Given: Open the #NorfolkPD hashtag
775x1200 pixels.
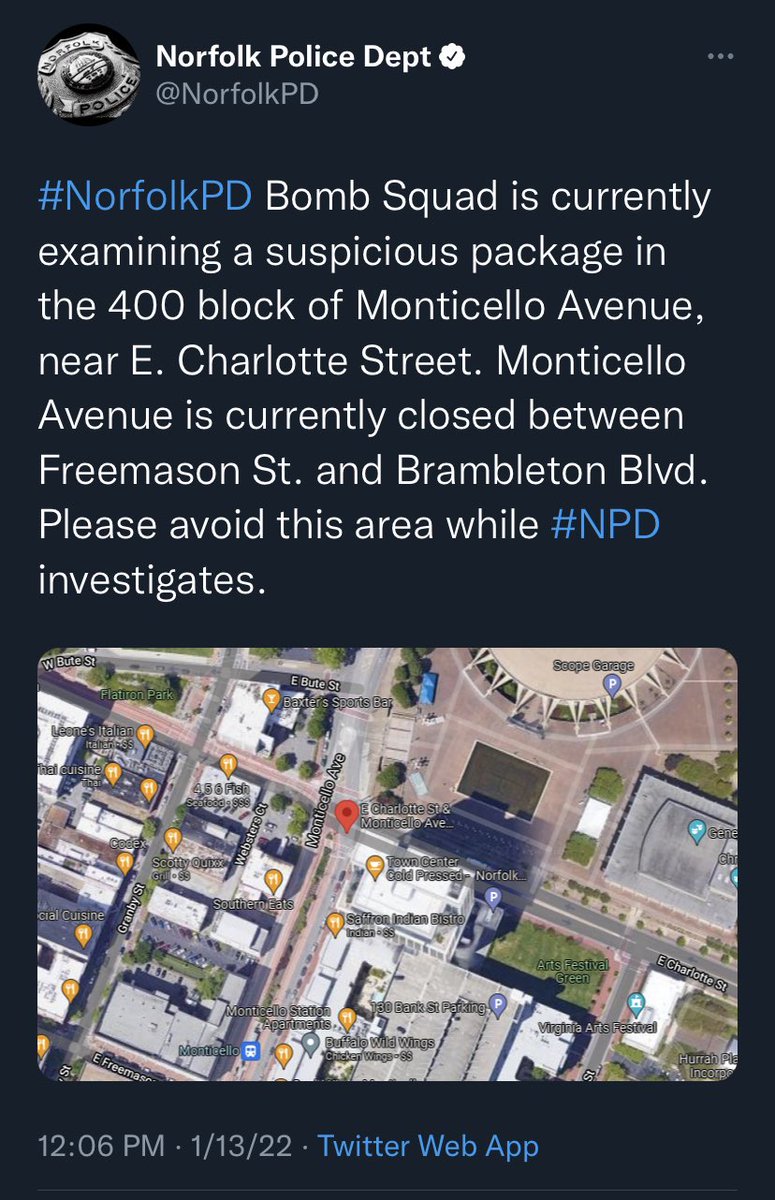Looking at the screenshot, I should tap(145, 196).
